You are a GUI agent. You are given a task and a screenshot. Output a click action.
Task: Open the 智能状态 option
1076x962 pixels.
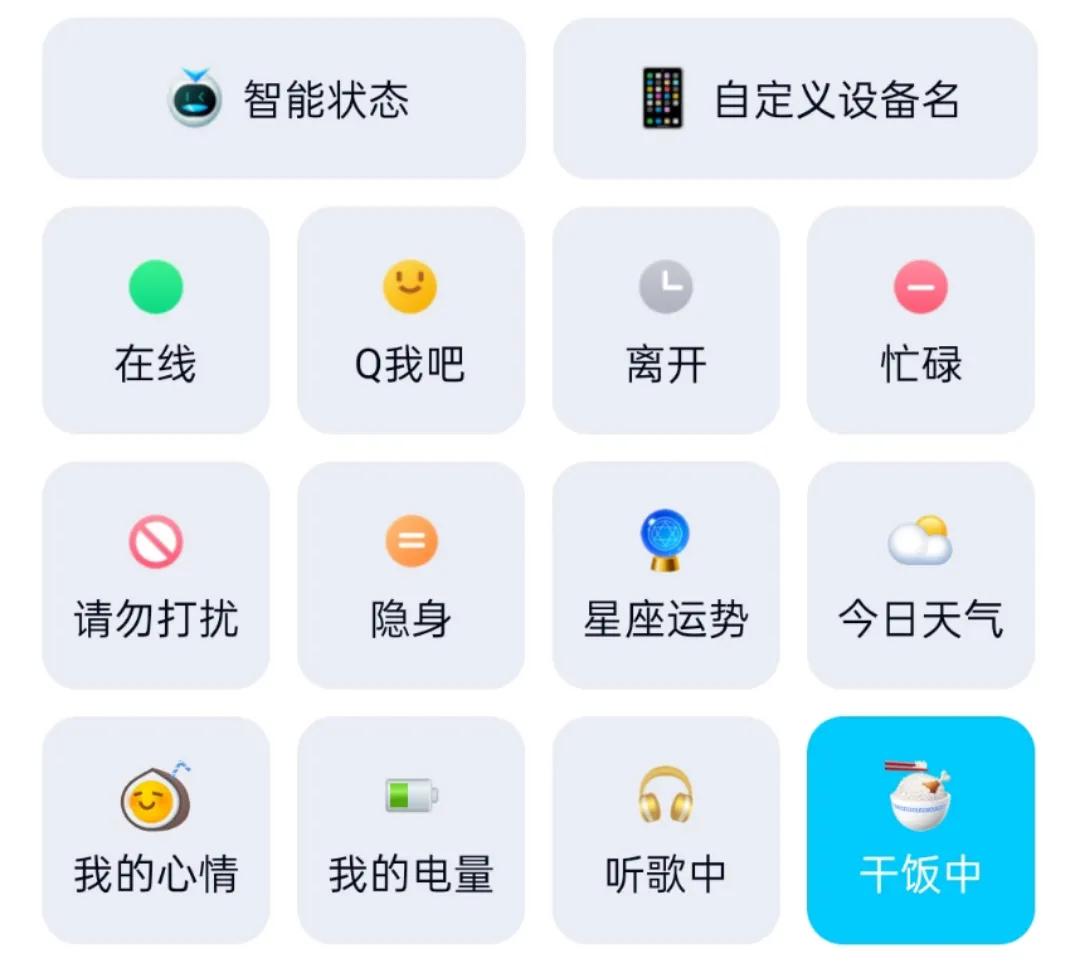point(284,99)
